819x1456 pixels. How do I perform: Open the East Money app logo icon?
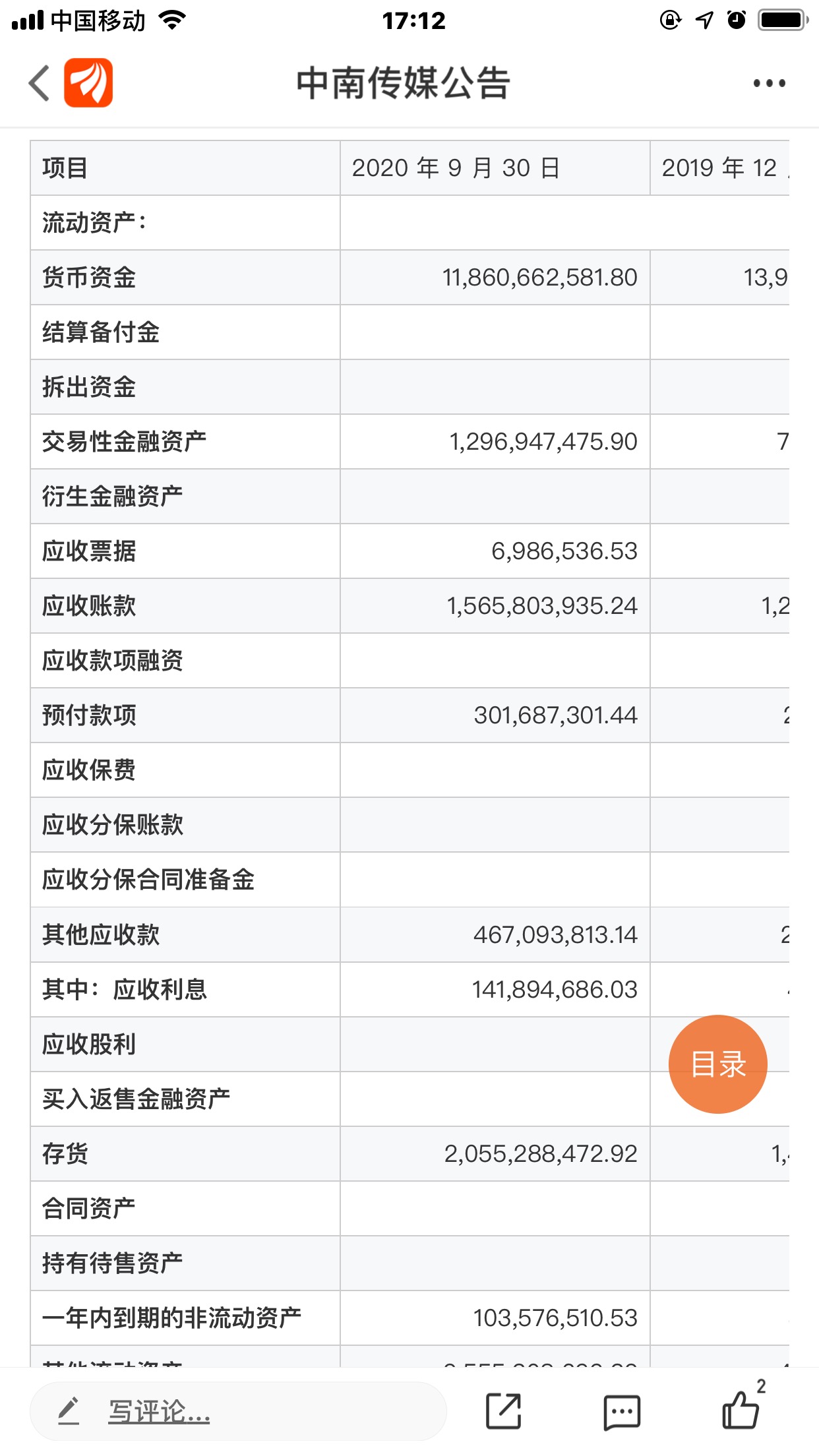[x=89, y=82]
